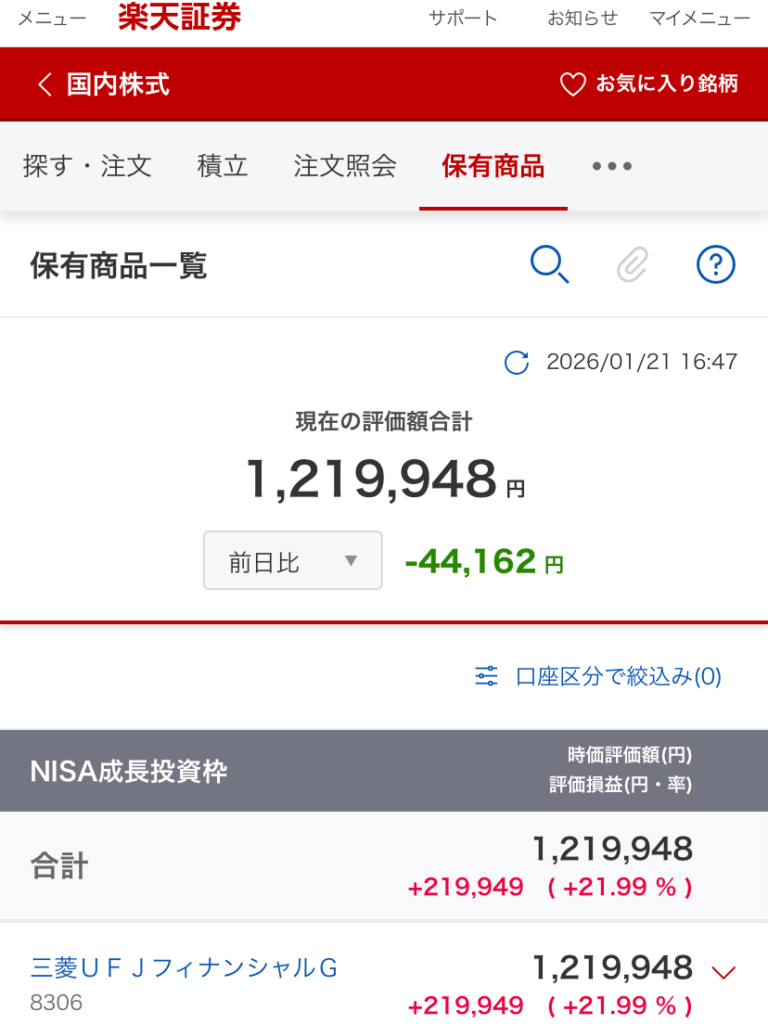Refresh the valuation timestamp
This screenshot has width=768, height=1024.
(516, 362)
